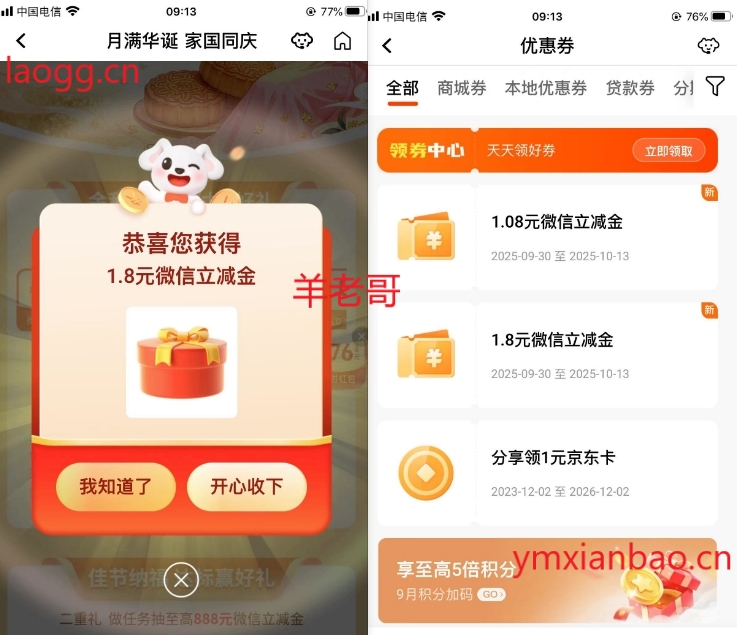Go back from the 月满华诞 家国同庆 page
This screenshot has height=635, width=737.
22,41
